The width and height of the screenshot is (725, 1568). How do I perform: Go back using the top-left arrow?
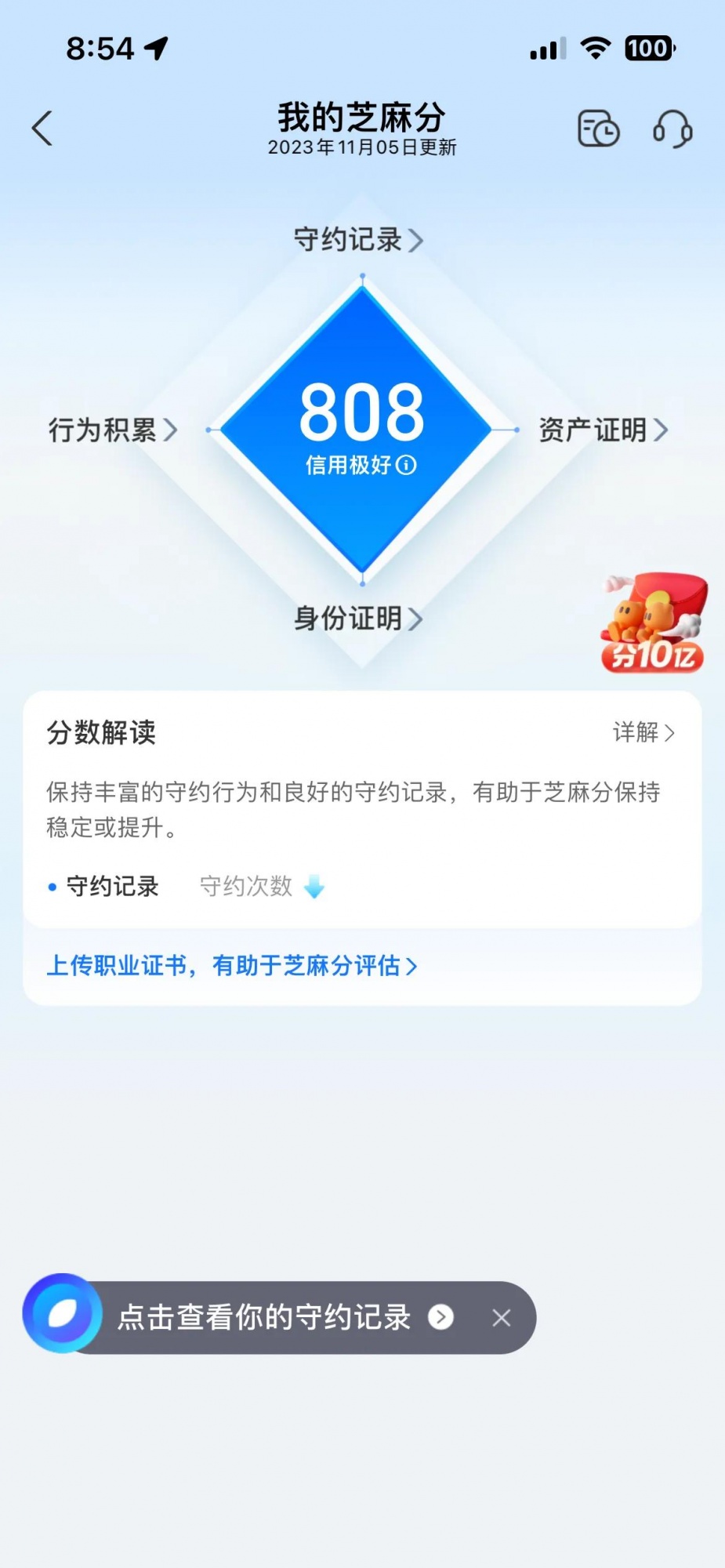[x=42, y=129]
